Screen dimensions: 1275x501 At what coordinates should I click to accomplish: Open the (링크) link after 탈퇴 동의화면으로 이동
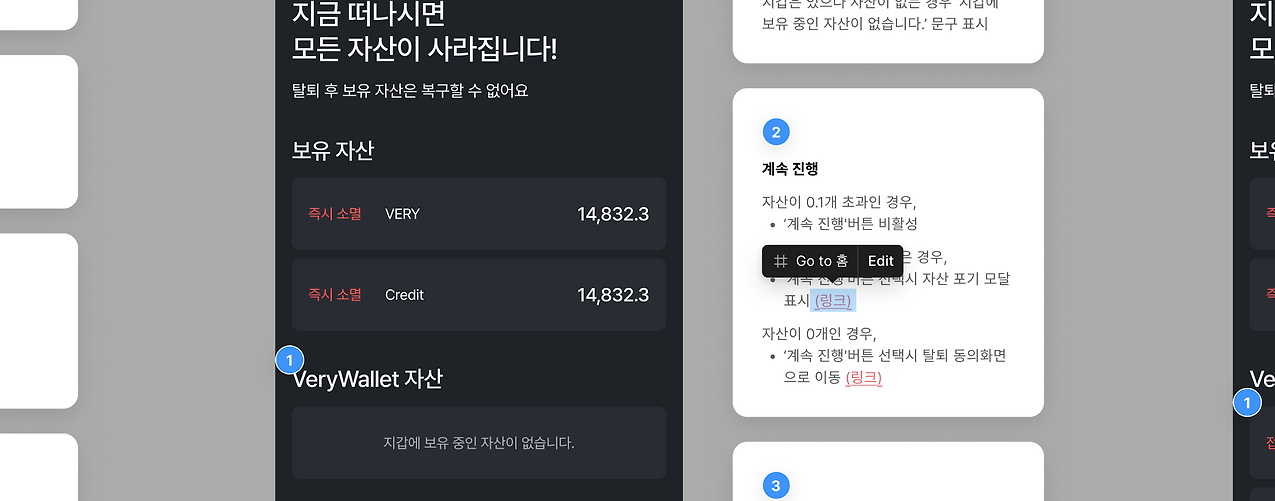coord(864,377)
